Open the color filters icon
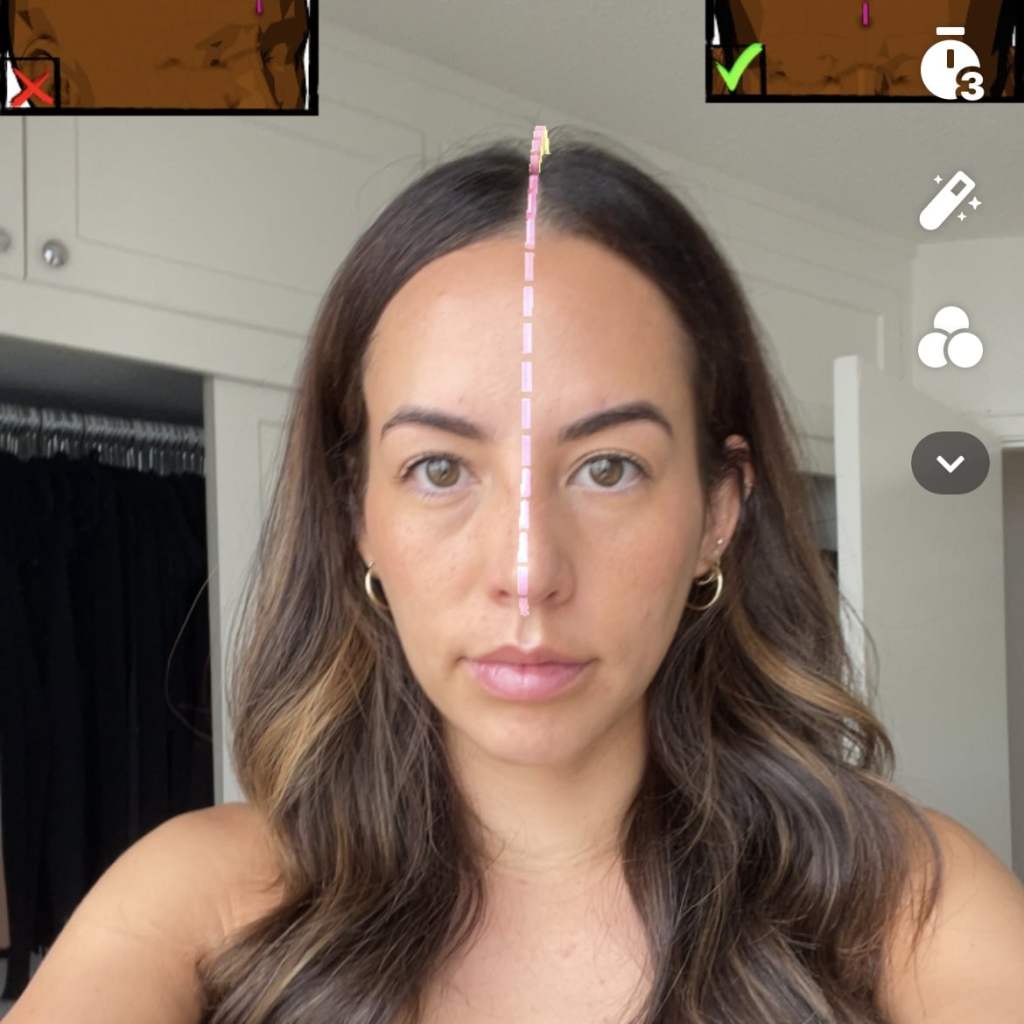The image size is (1024, 1024). pos(949,338)
